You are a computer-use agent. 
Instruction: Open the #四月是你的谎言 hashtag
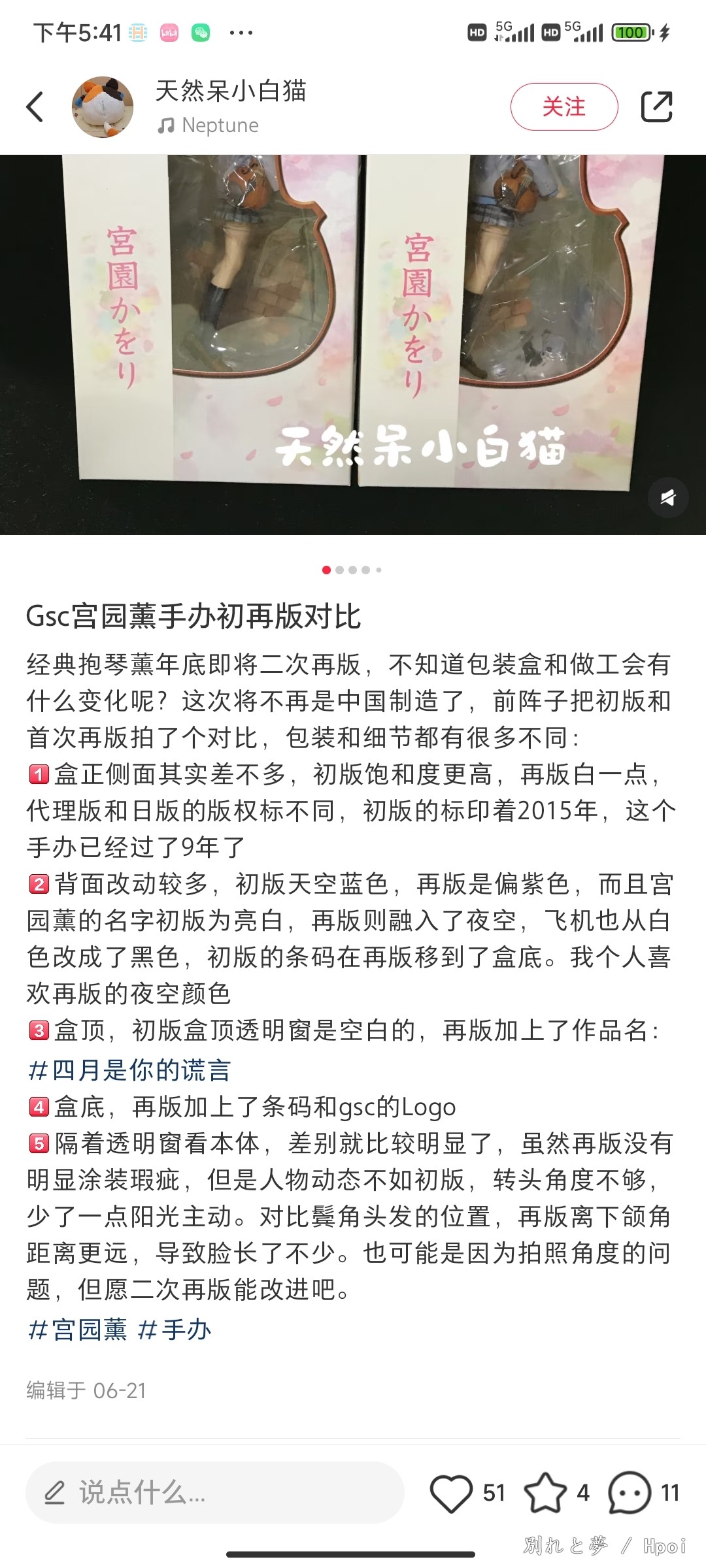click(129, 1070)
